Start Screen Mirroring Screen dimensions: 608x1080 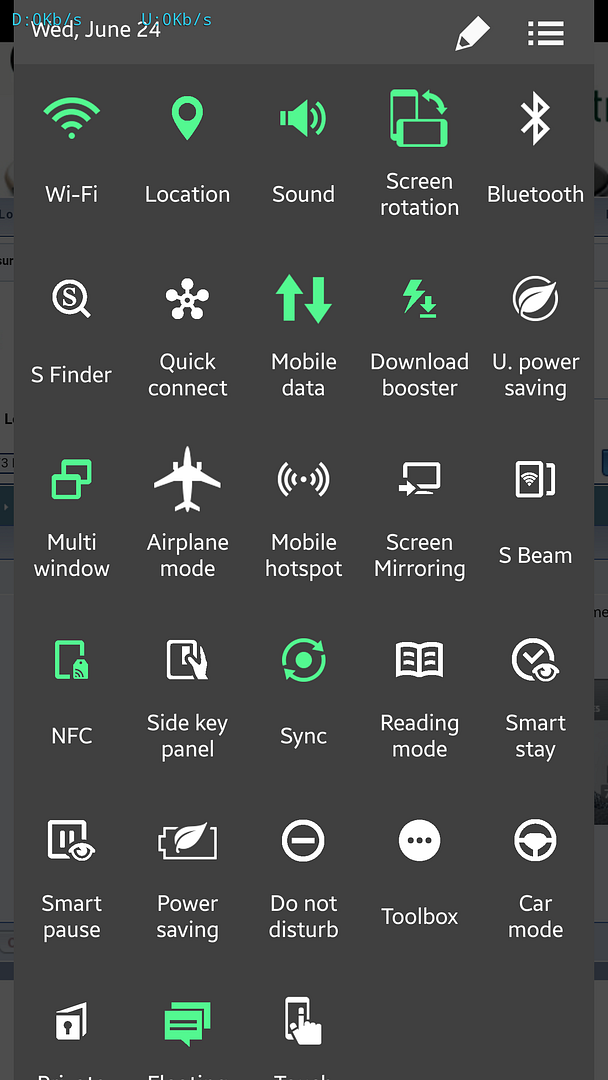click(x=419, y=481)
